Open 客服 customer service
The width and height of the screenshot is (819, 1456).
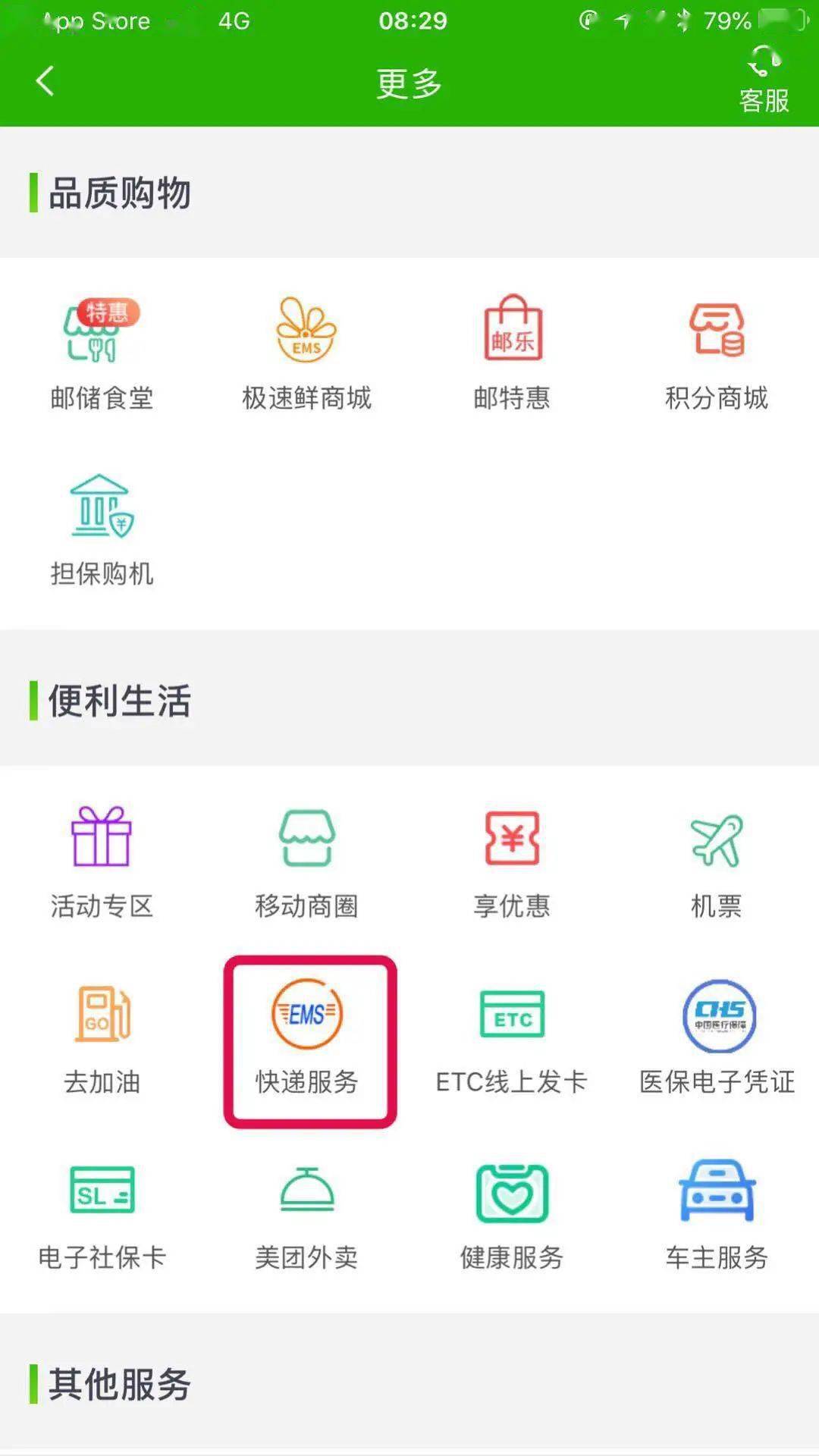click(764, 81)
